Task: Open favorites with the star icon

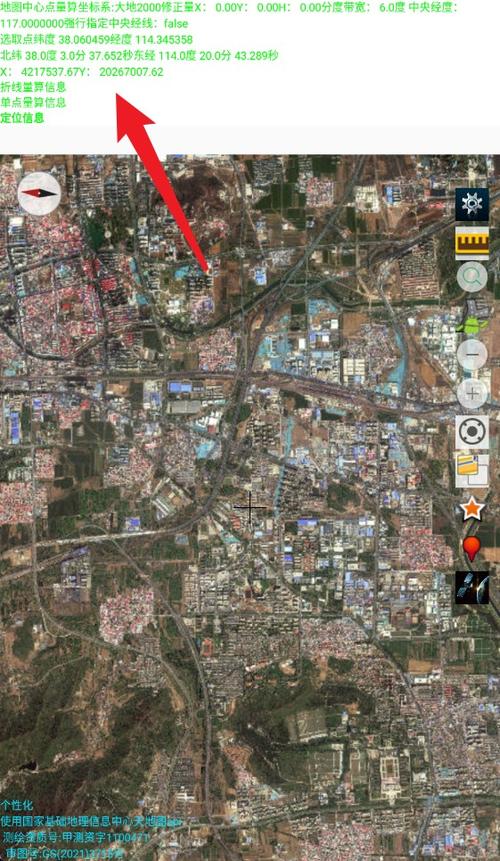Action: pos(471,510)
